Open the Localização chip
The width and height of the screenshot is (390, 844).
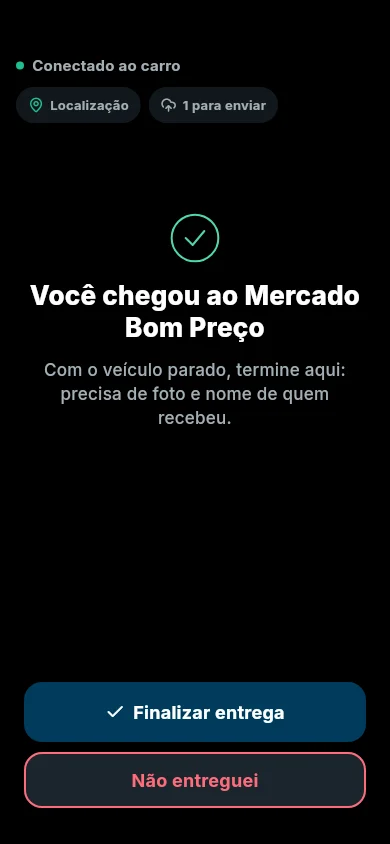point(79,105)
